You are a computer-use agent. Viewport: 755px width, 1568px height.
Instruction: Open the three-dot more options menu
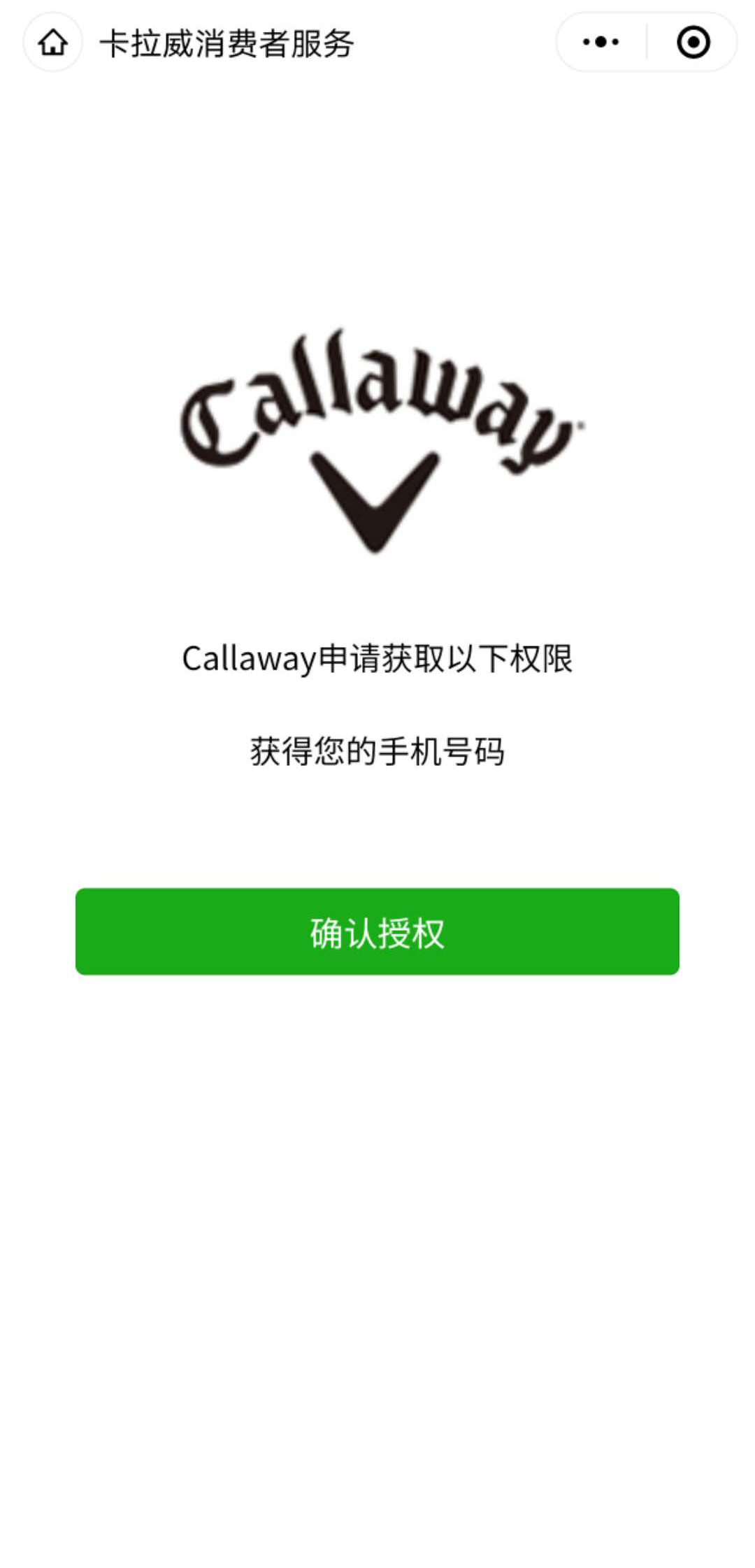(601, 43)
